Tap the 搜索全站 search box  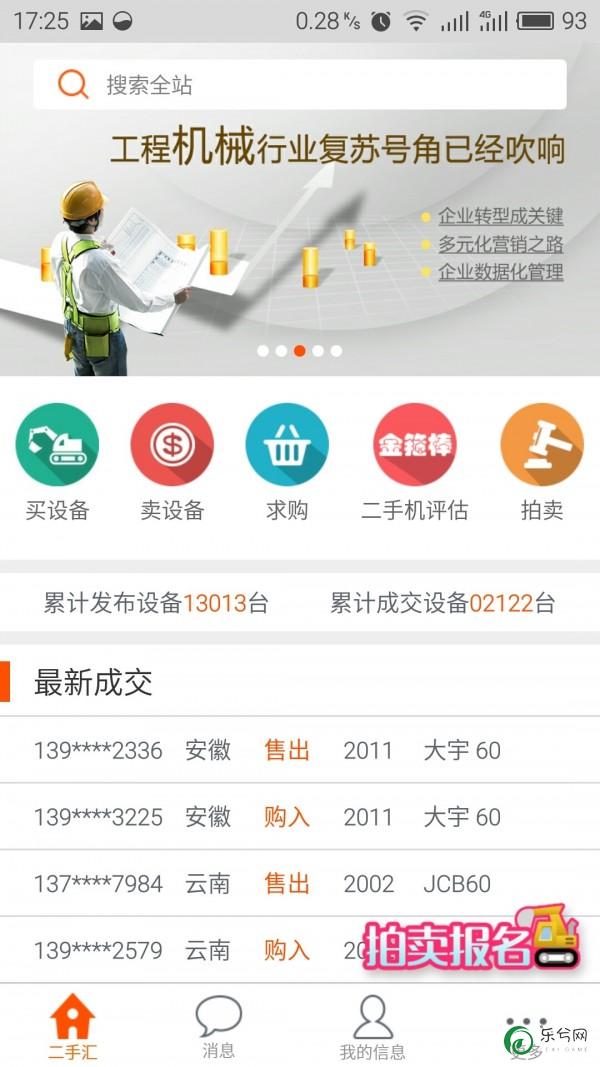click(x=300, y=85)
